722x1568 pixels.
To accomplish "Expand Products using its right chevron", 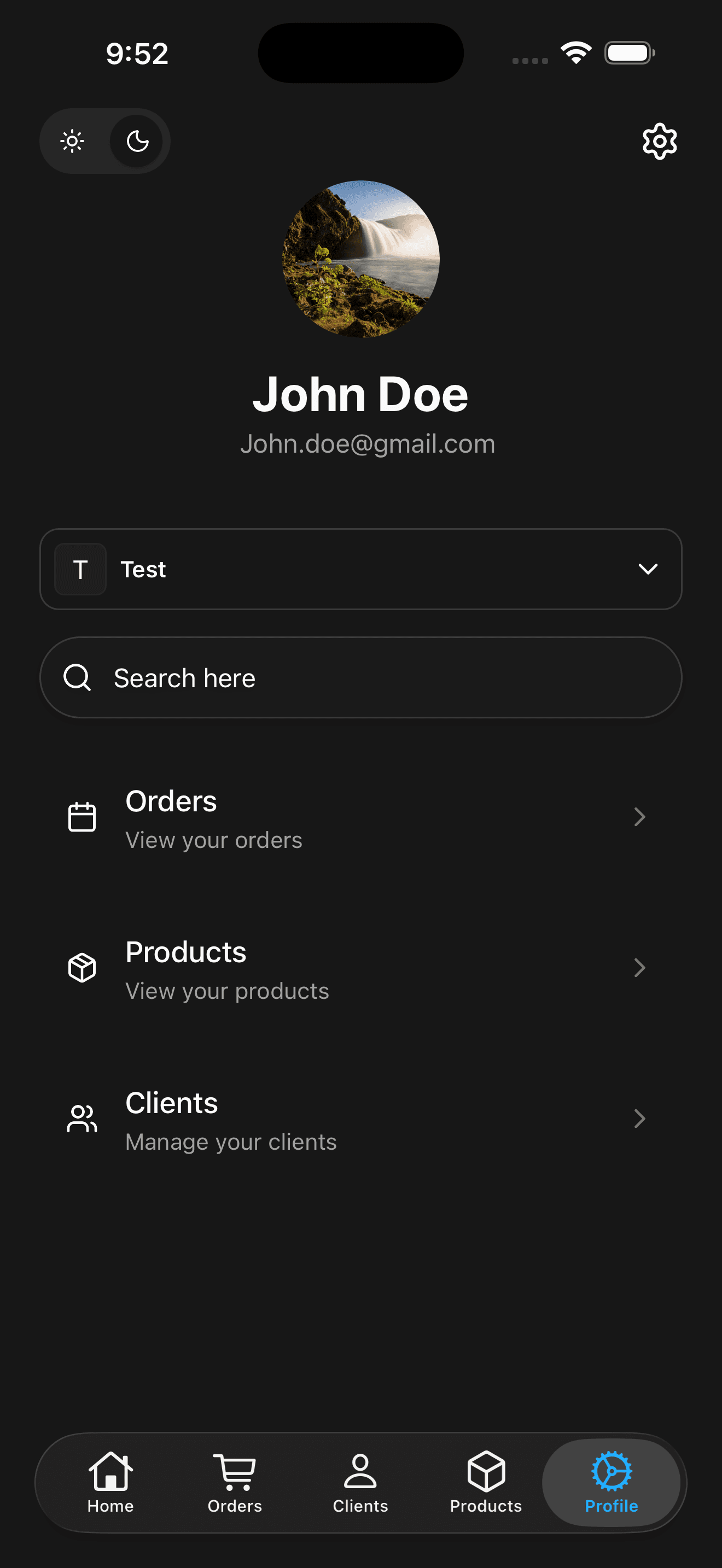I will pyautogui.click(x=639, y=967).
